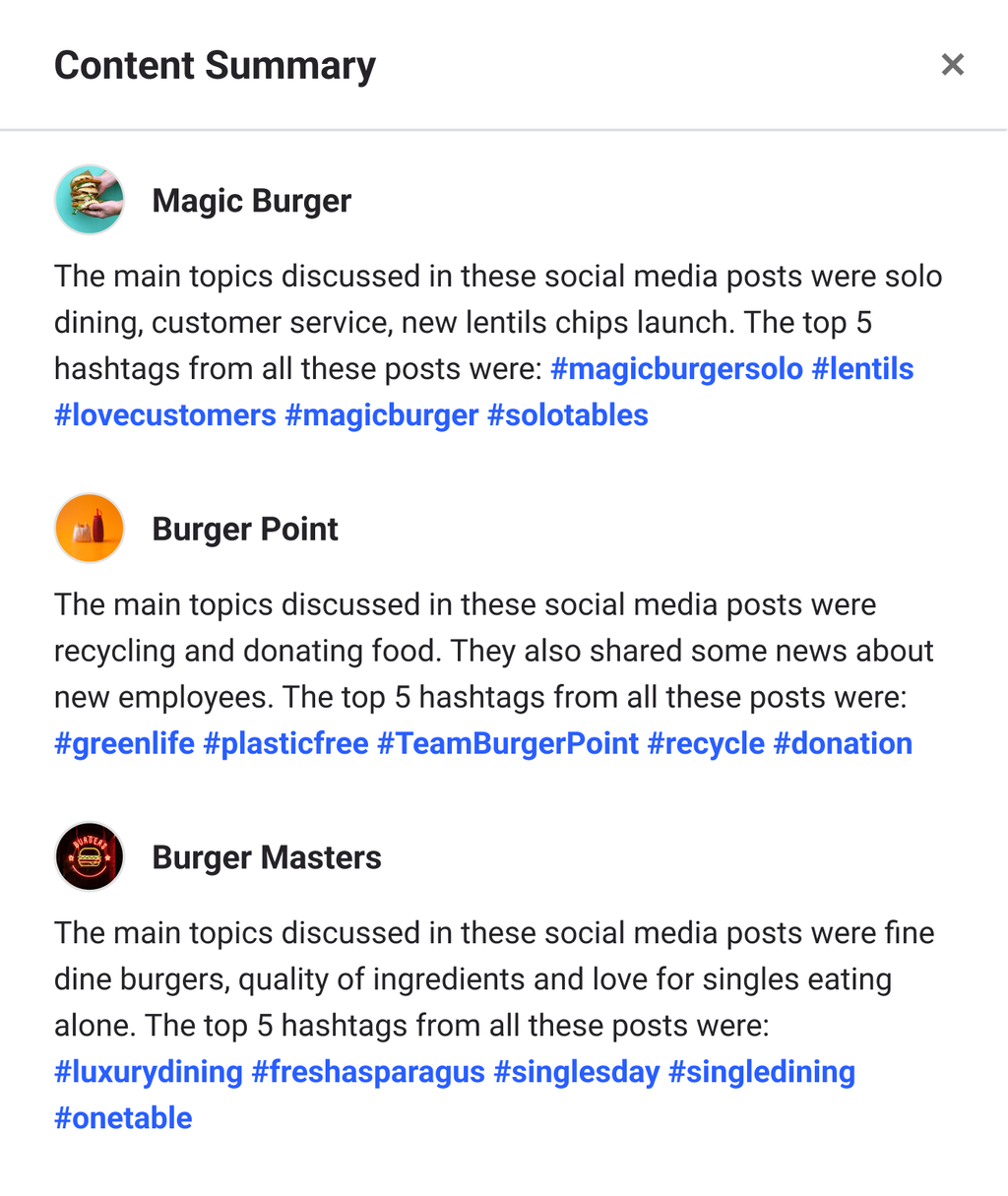Tap the #onetable hashtag link

click(x=123, y=1118)
